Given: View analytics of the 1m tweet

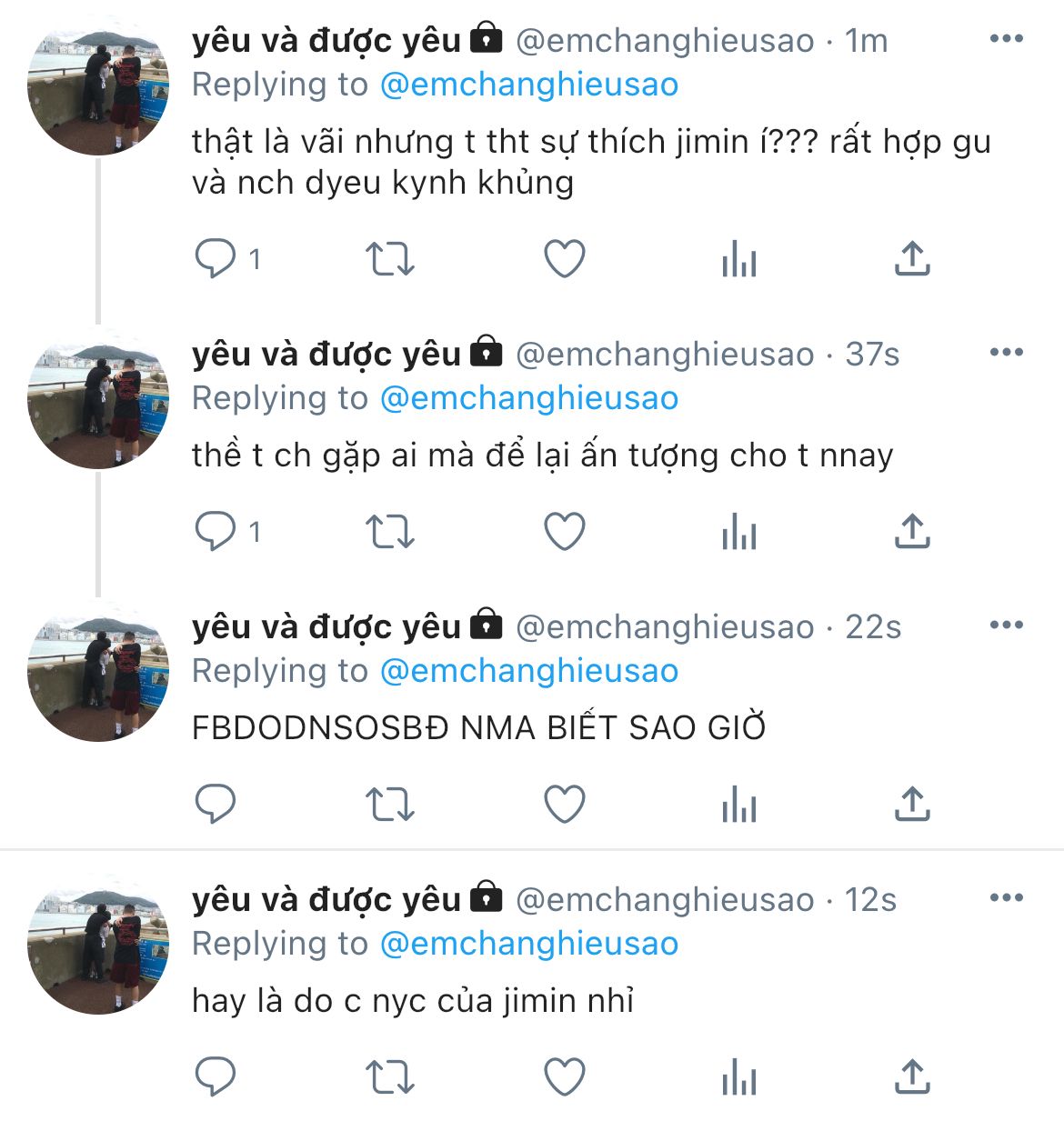Looking at the screenshot, I should (738, 260).
